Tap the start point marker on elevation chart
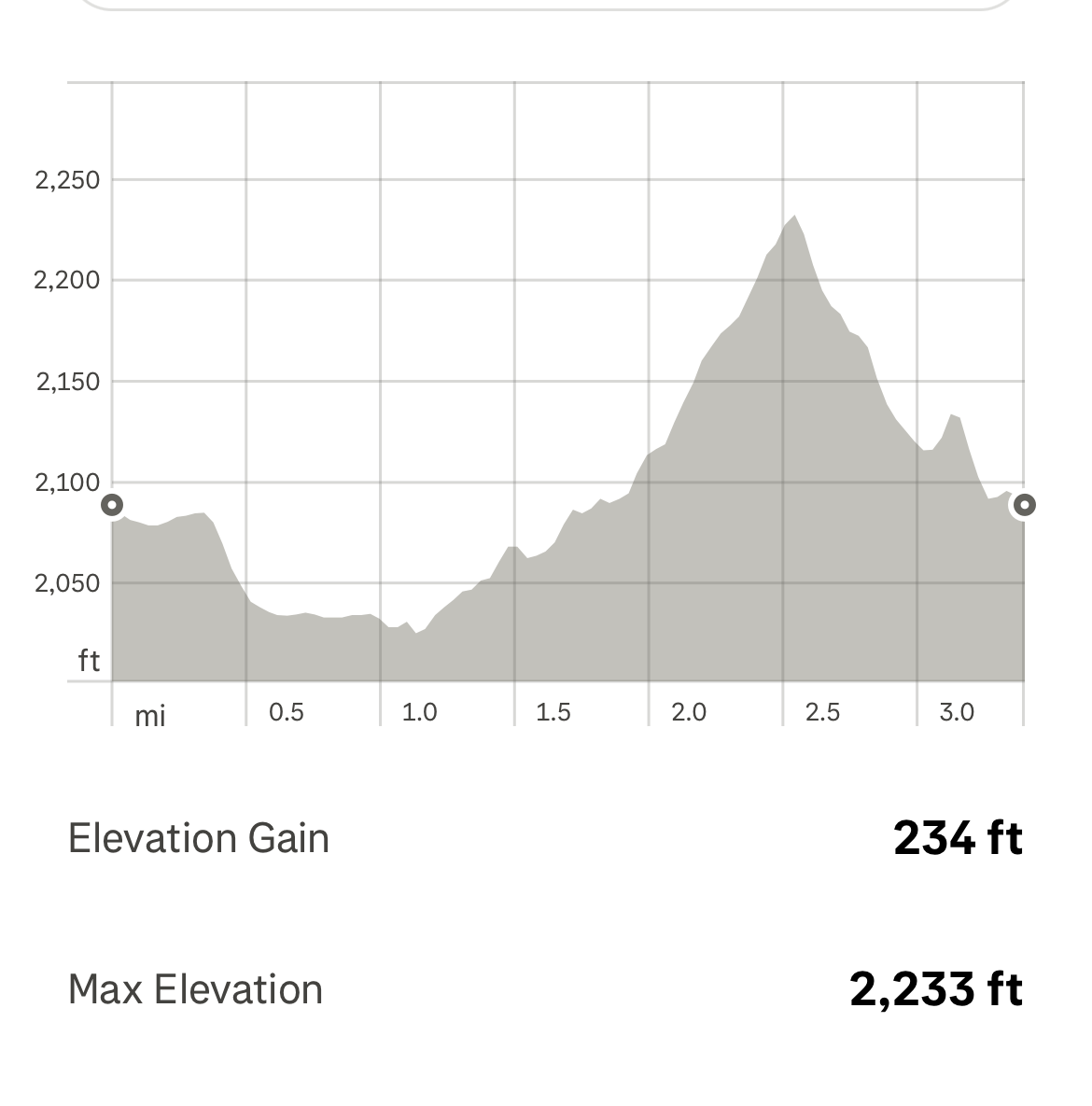This screenshot has height=1106, width=1092. pos(112,505)
